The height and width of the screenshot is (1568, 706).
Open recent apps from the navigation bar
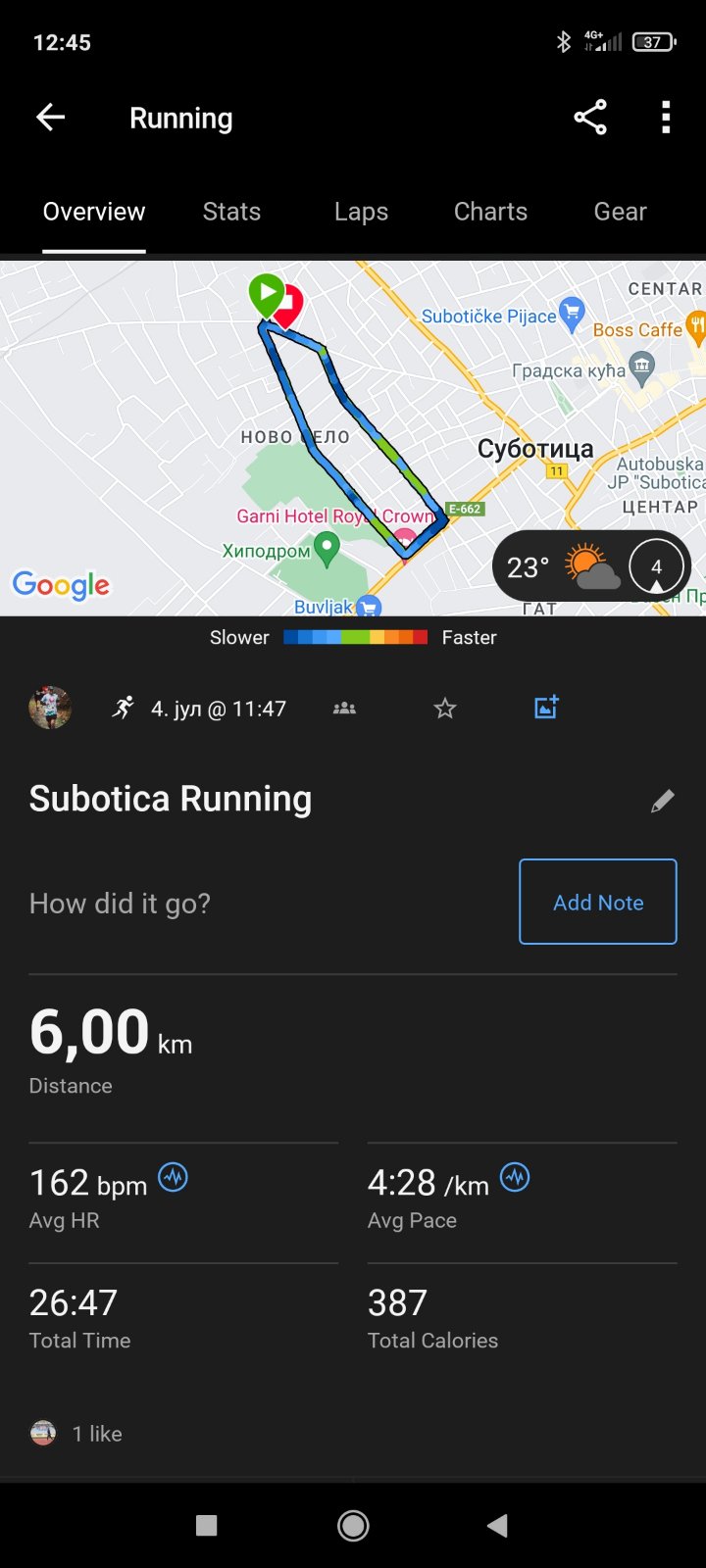207,1525
